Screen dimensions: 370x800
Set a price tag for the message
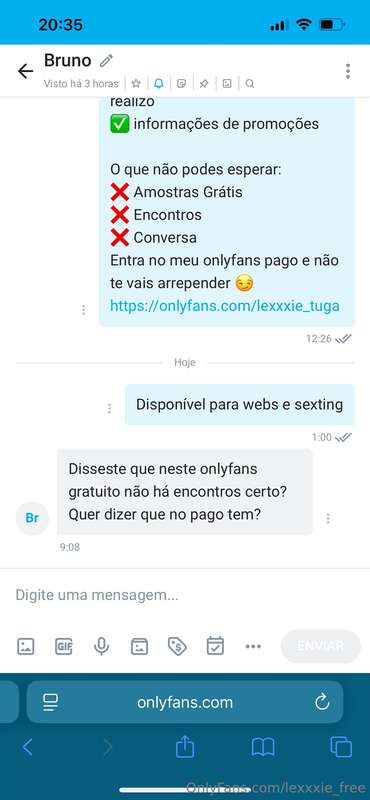177,646
